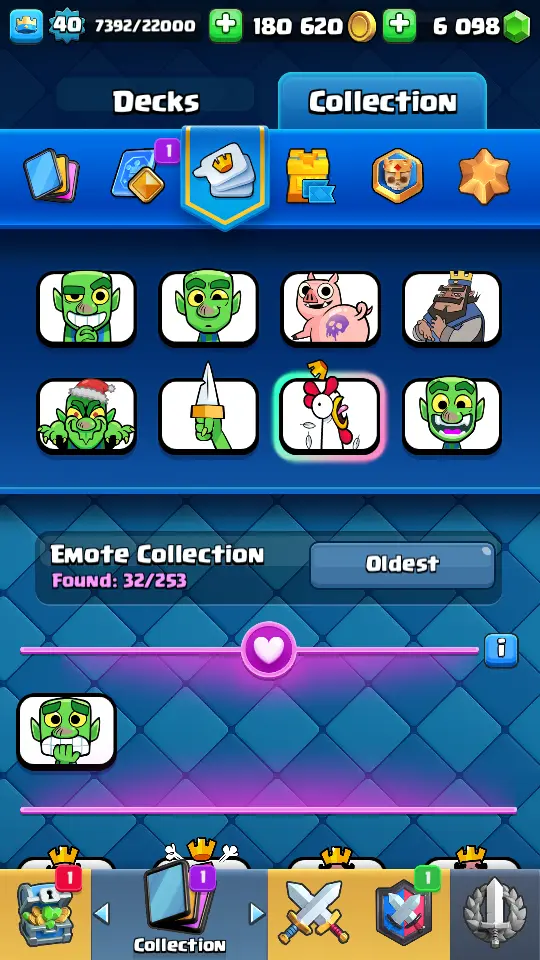
Task: Select the King emote in the deck
Action: tap(452, 308)
